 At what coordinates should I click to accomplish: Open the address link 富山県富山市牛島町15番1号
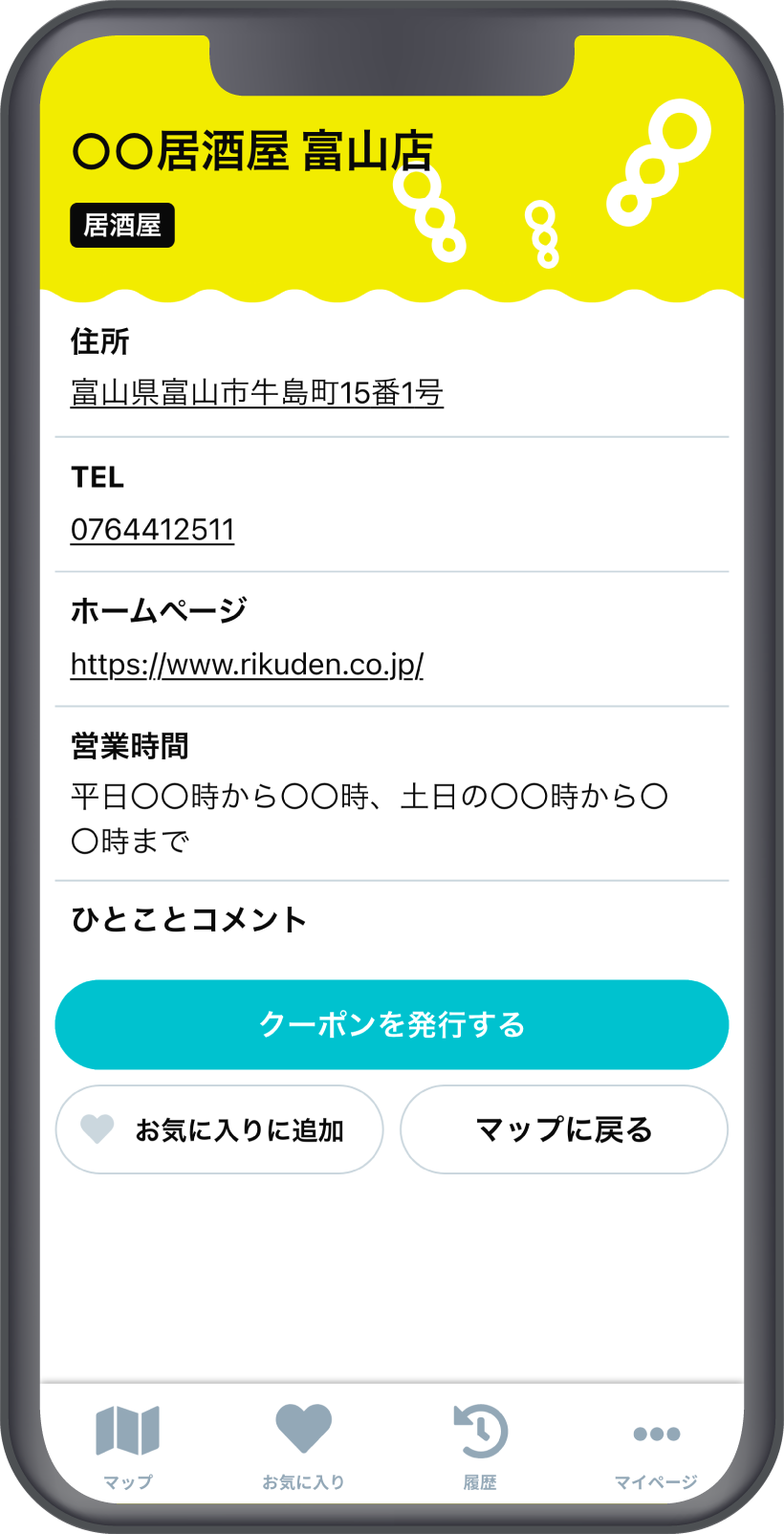pyautogui.click(x=256, y=393)
